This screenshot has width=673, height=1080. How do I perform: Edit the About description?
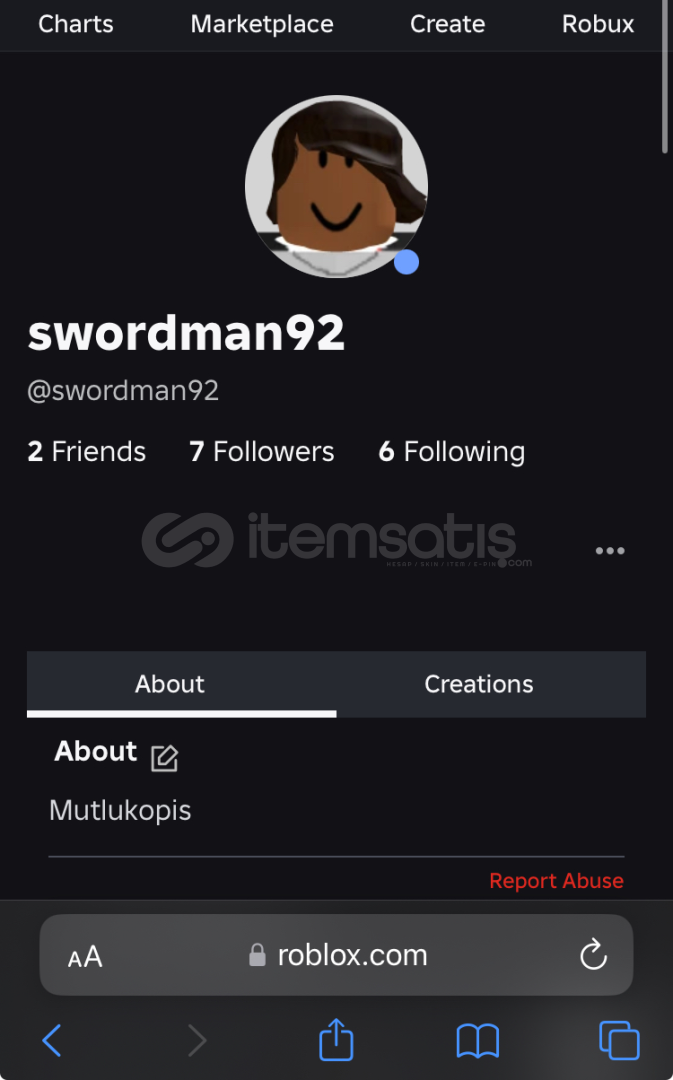pos(164,758)
